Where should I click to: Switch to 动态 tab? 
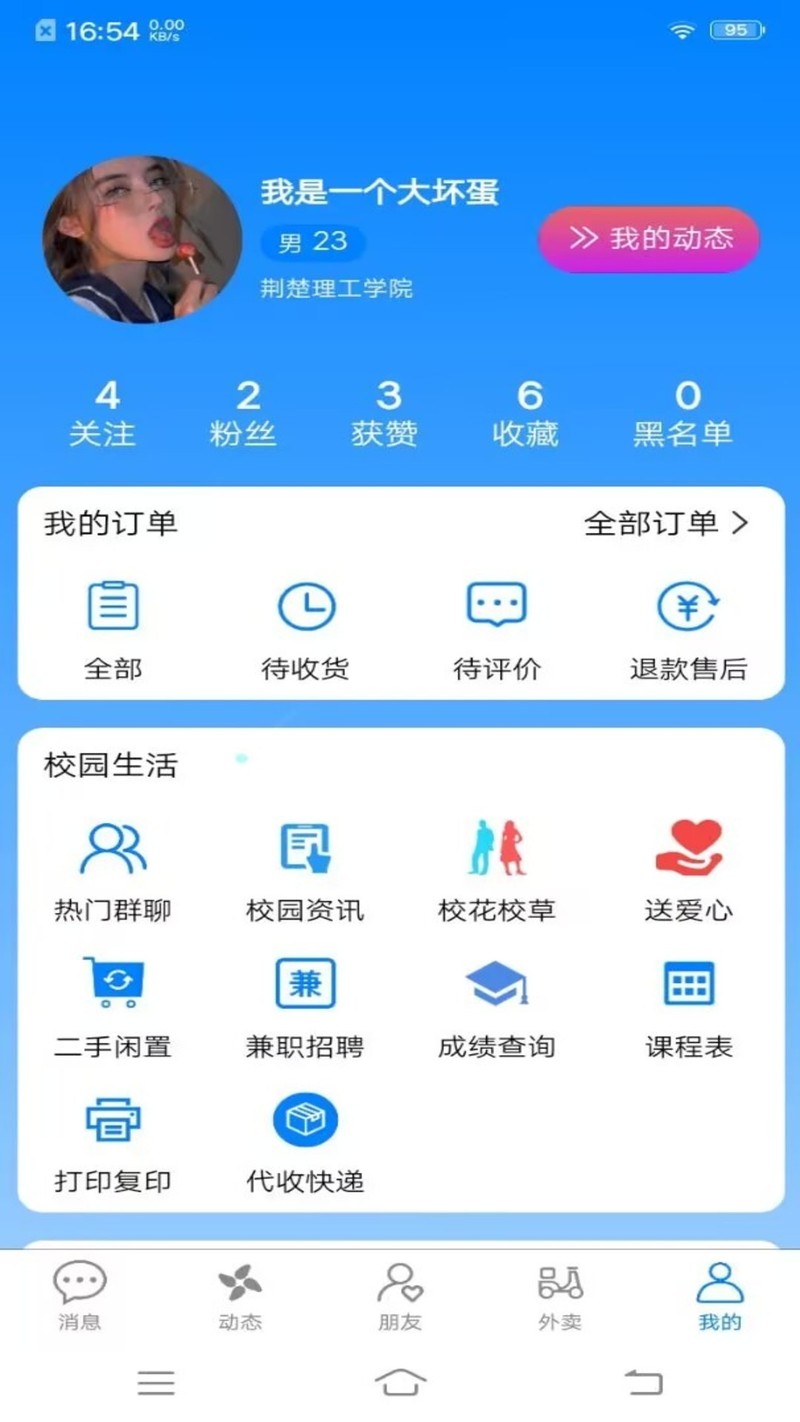coord(240,1297)
